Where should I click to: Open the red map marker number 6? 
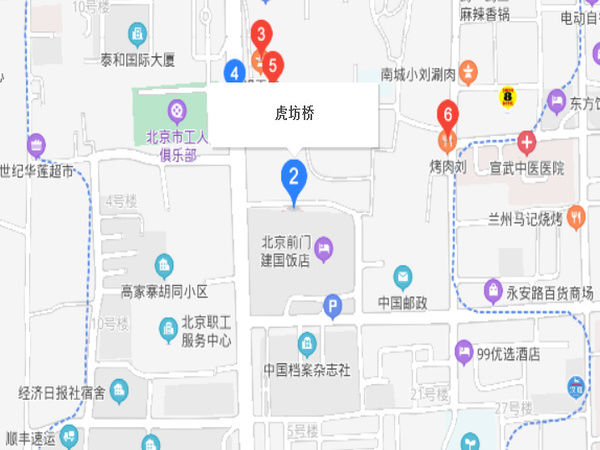pyautogui.click(x=449, y=116)
